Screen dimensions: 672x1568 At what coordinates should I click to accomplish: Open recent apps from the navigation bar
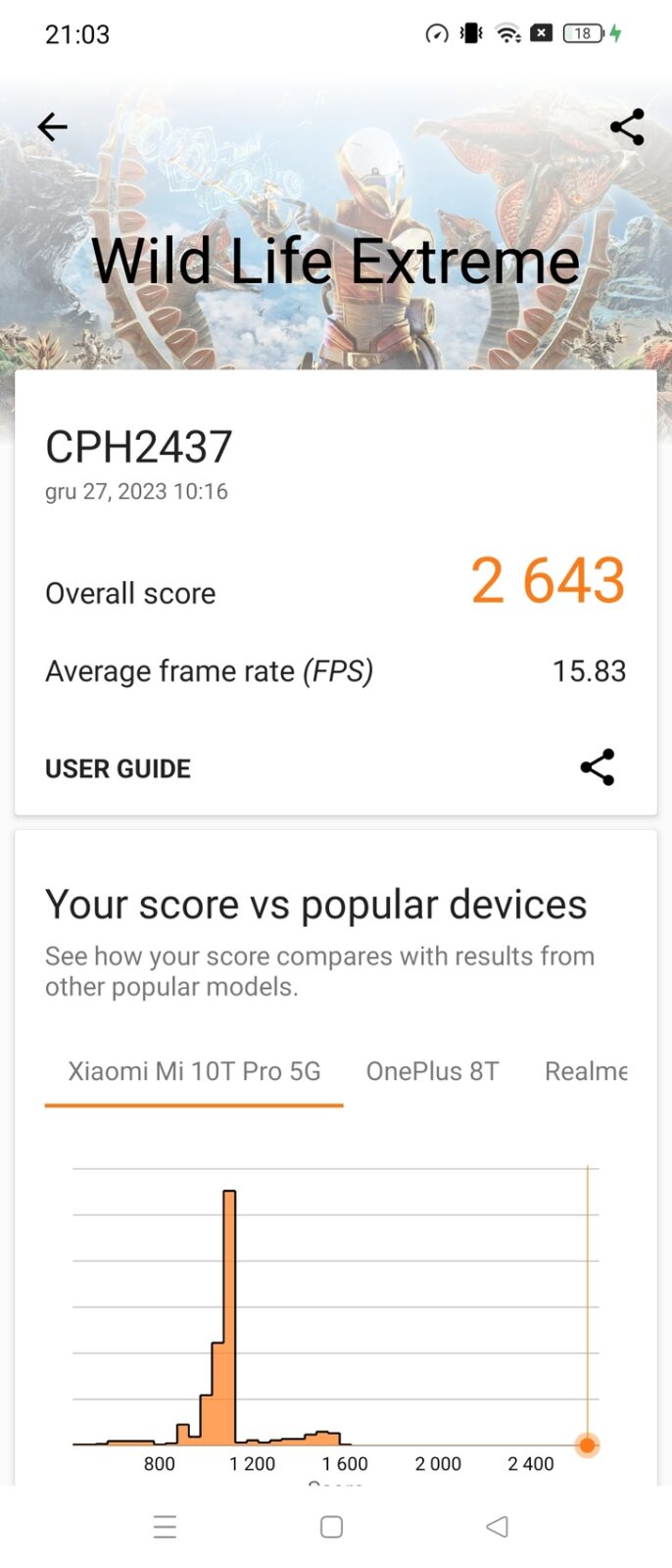[x=165, y=1526]
